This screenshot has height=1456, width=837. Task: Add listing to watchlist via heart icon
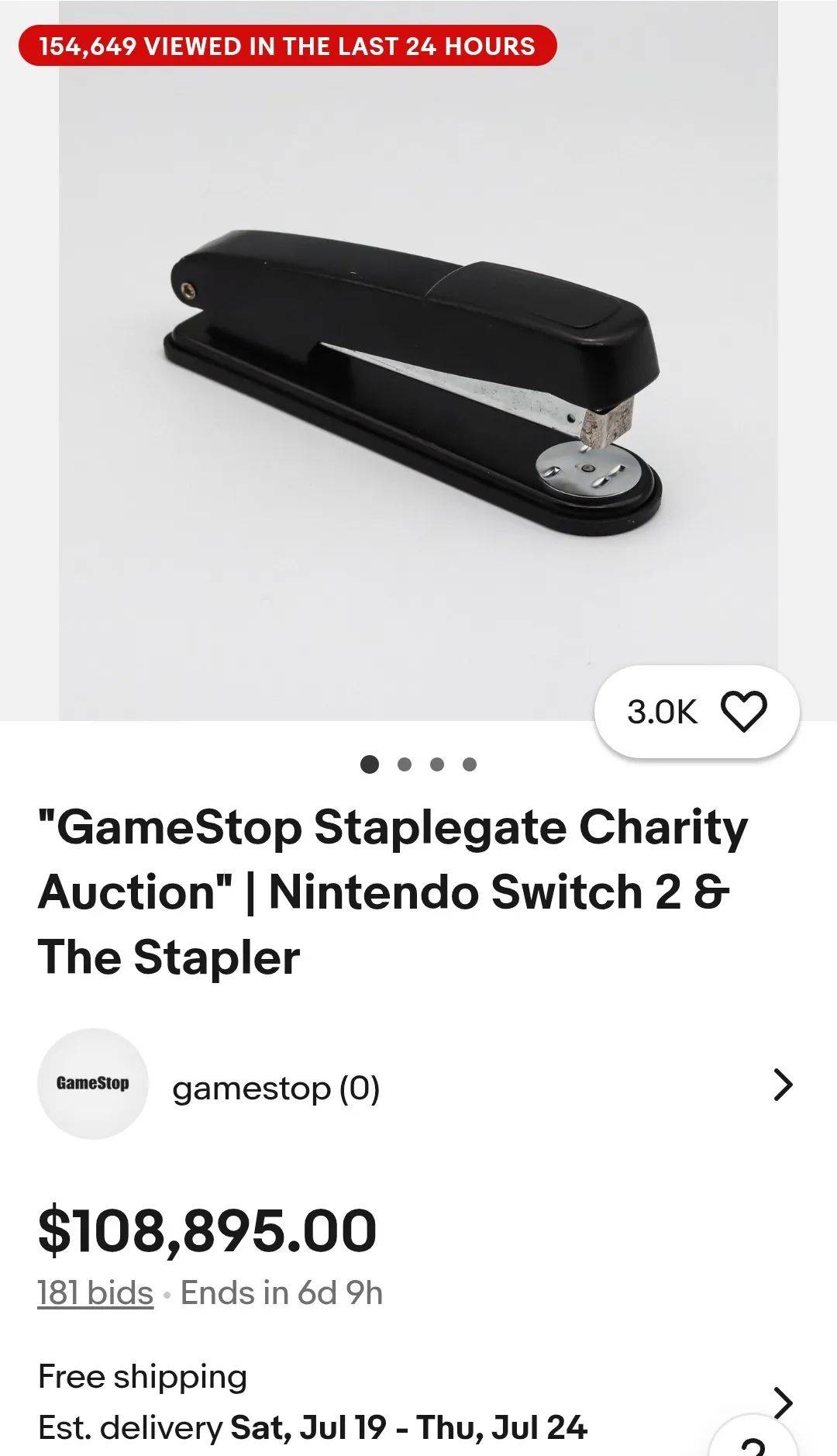pyautogui.click(x=743, y=711)
